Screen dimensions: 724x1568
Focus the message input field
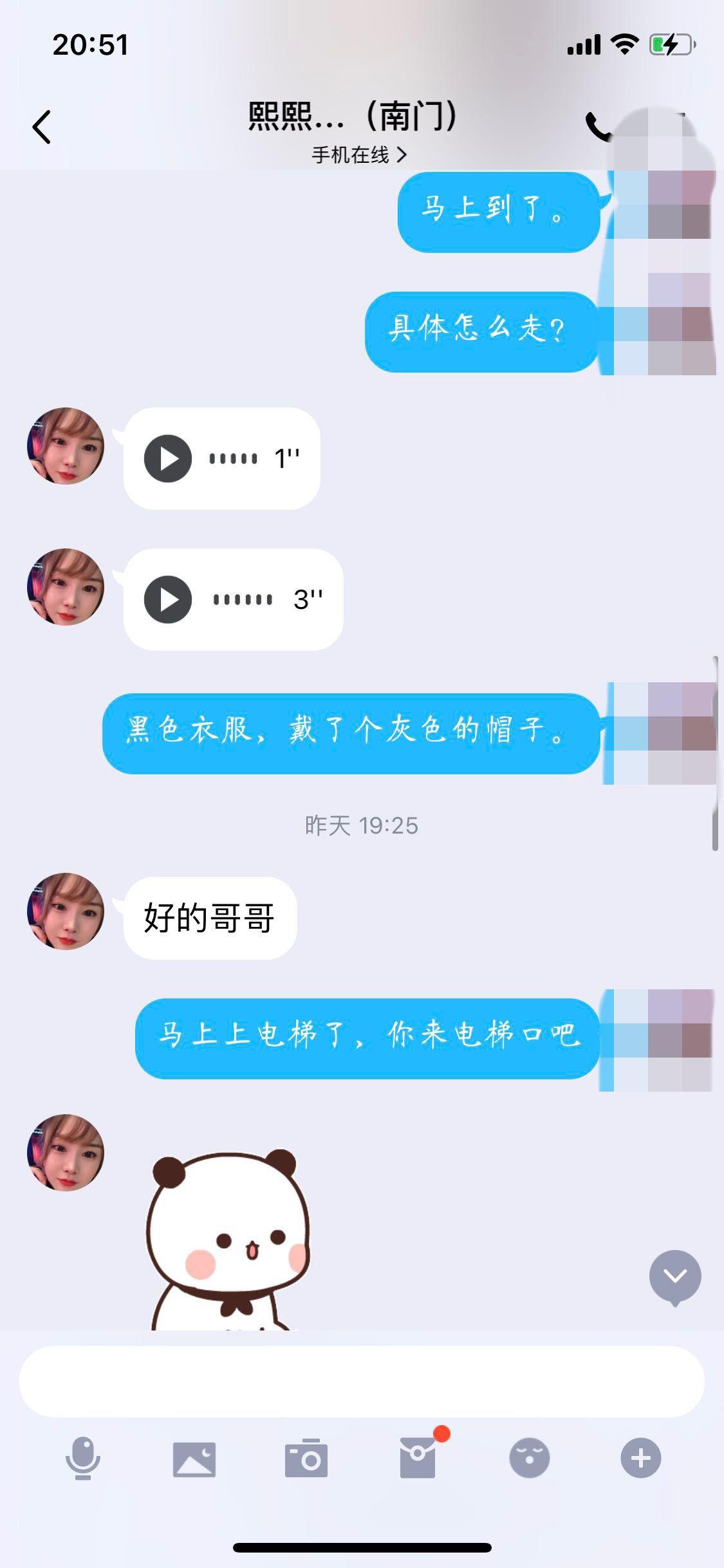pyautogui.click(x=362, y=1381)
